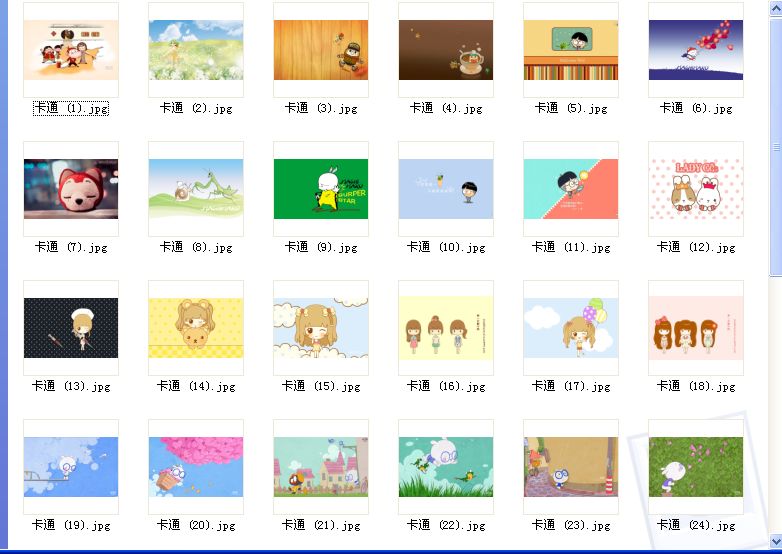Screen dimensions: 782x554
Task: Click the scrollbar up arrow
Action: [x=775, y=9]
